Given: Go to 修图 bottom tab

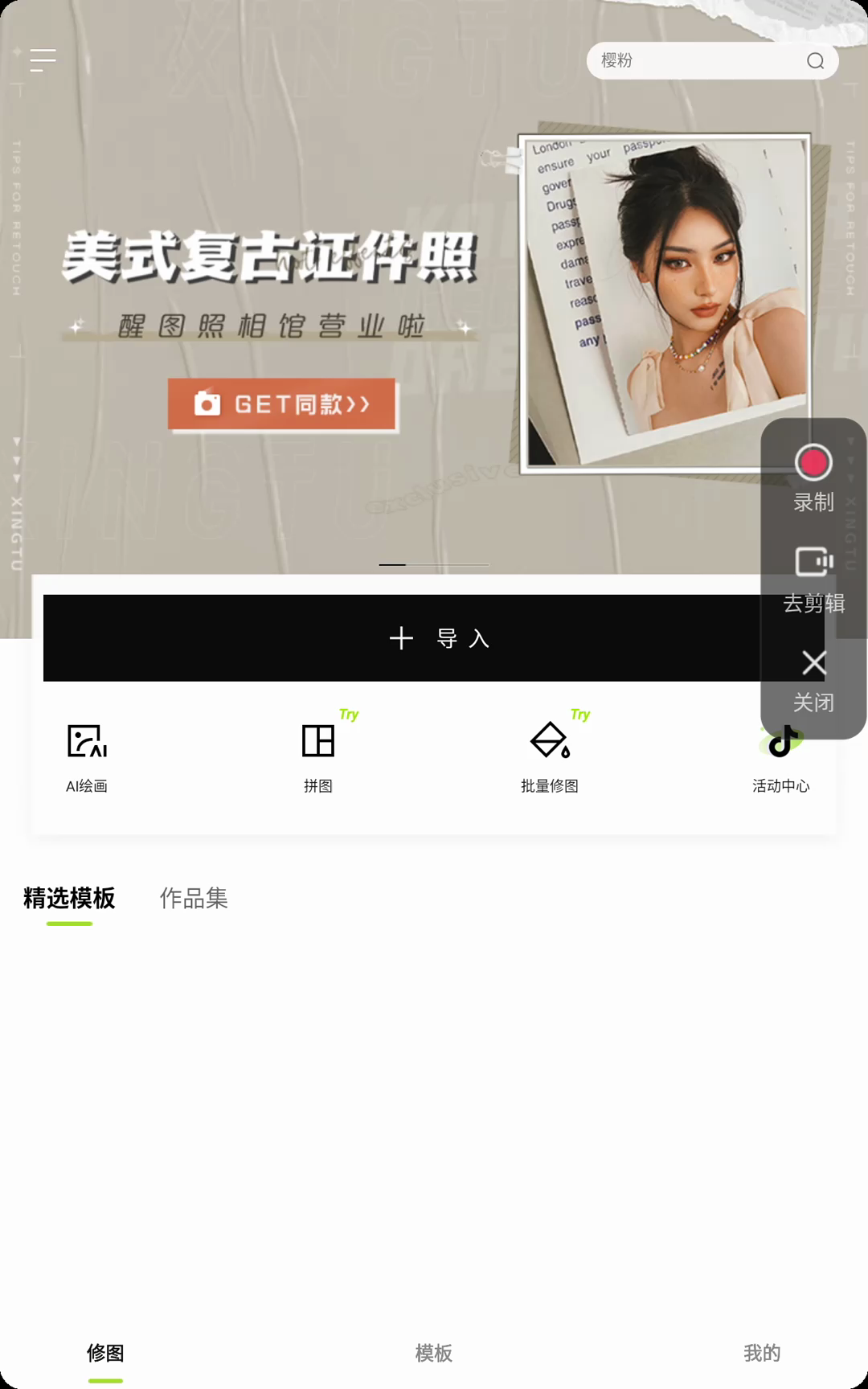Looking at the screenshot, I should 105,1353.
